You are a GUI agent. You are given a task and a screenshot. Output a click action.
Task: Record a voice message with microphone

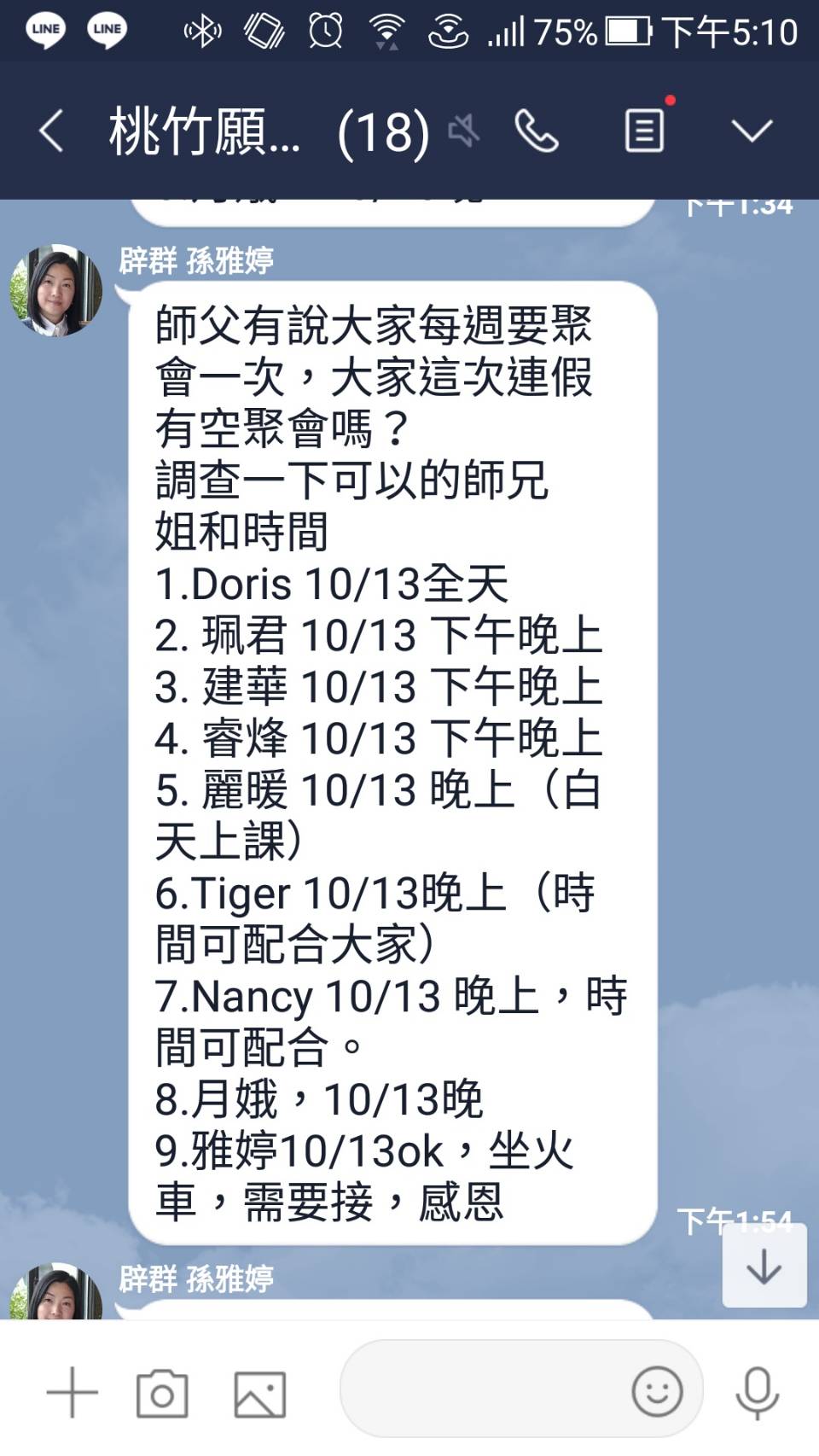click(x=758, y=1393)
